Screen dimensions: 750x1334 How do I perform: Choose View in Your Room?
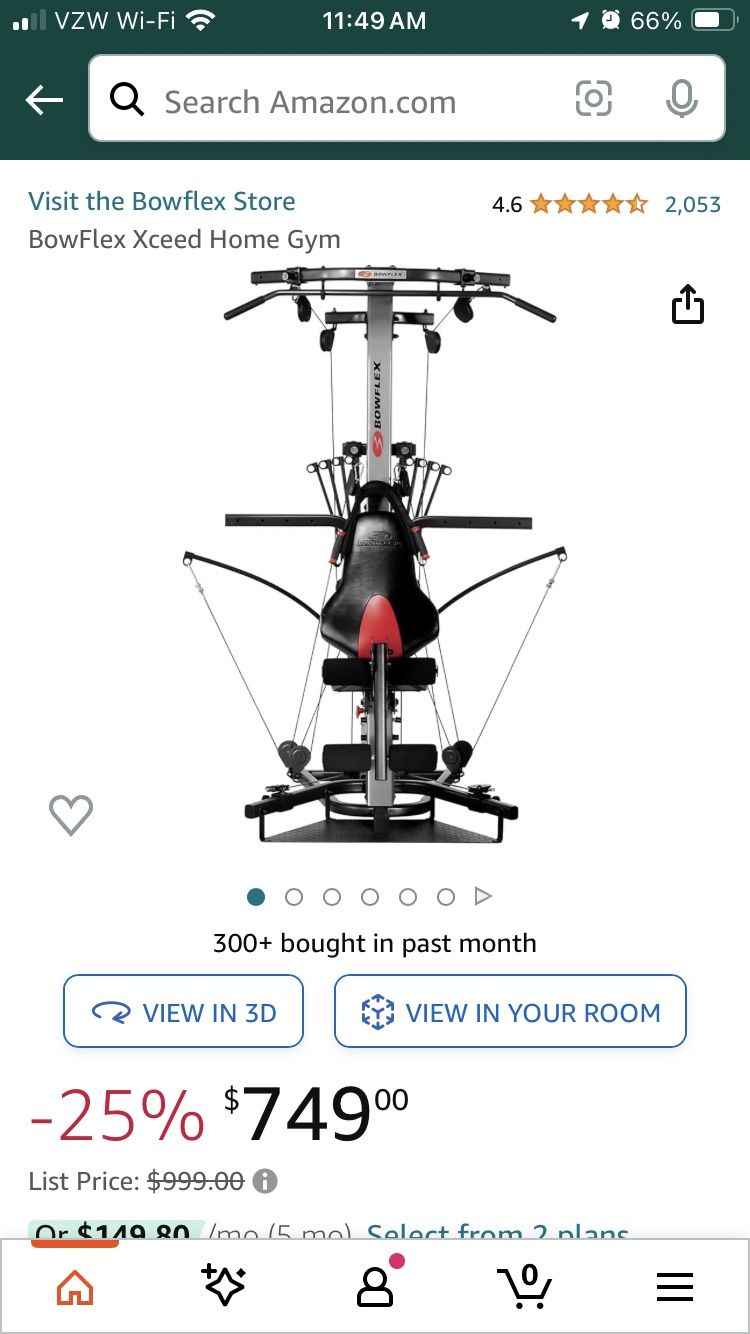point(510,1012)
